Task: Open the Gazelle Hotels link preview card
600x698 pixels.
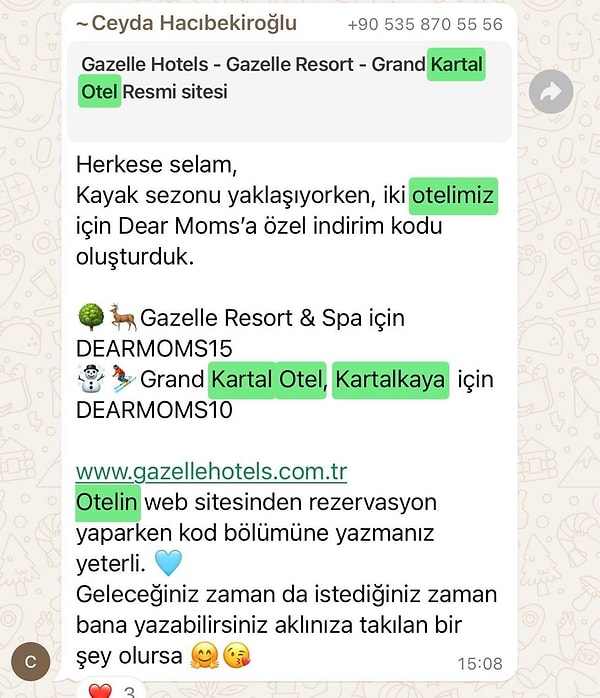Action: [290, 90]
